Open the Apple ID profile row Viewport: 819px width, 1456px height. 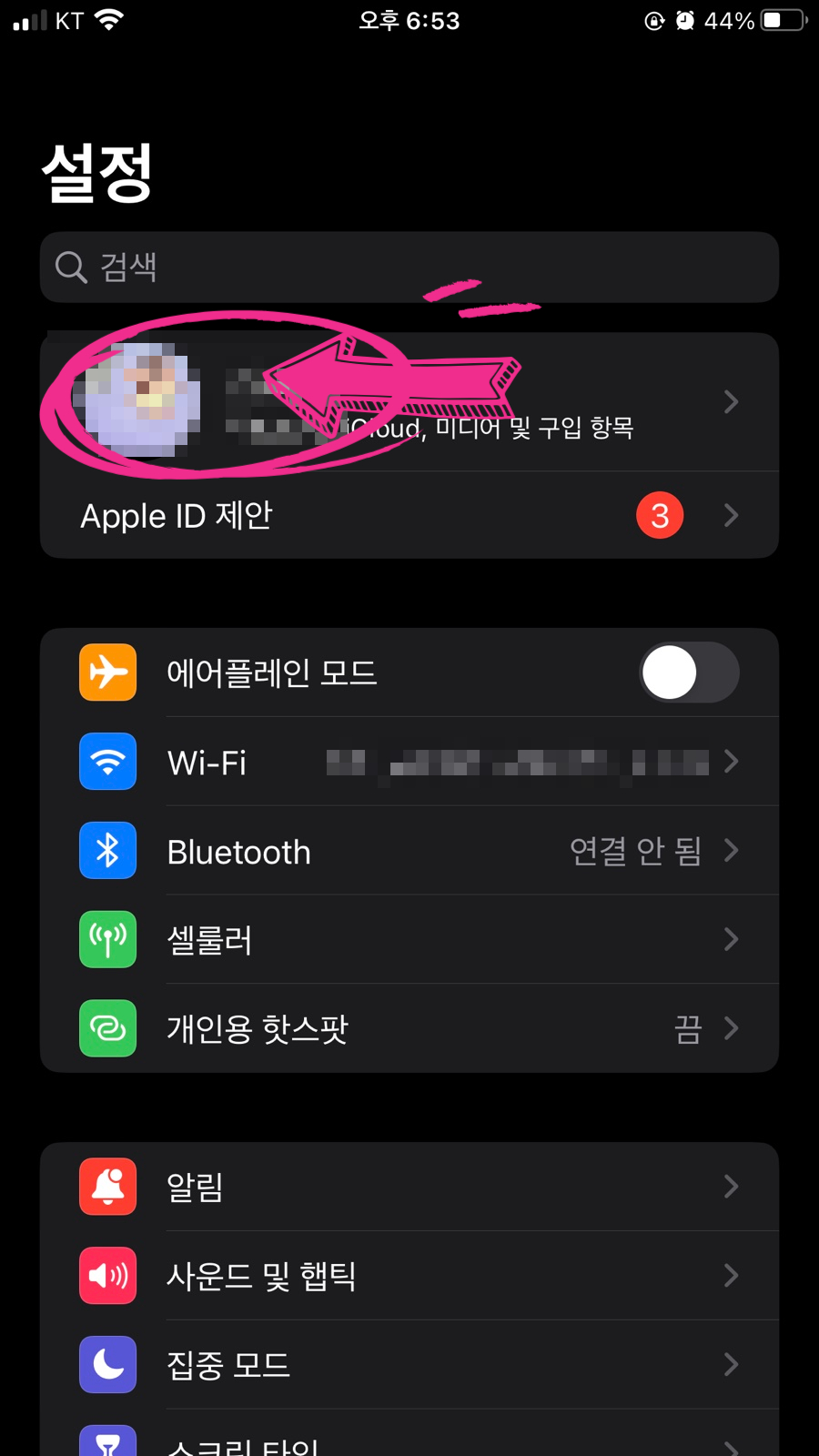point(409,402)
